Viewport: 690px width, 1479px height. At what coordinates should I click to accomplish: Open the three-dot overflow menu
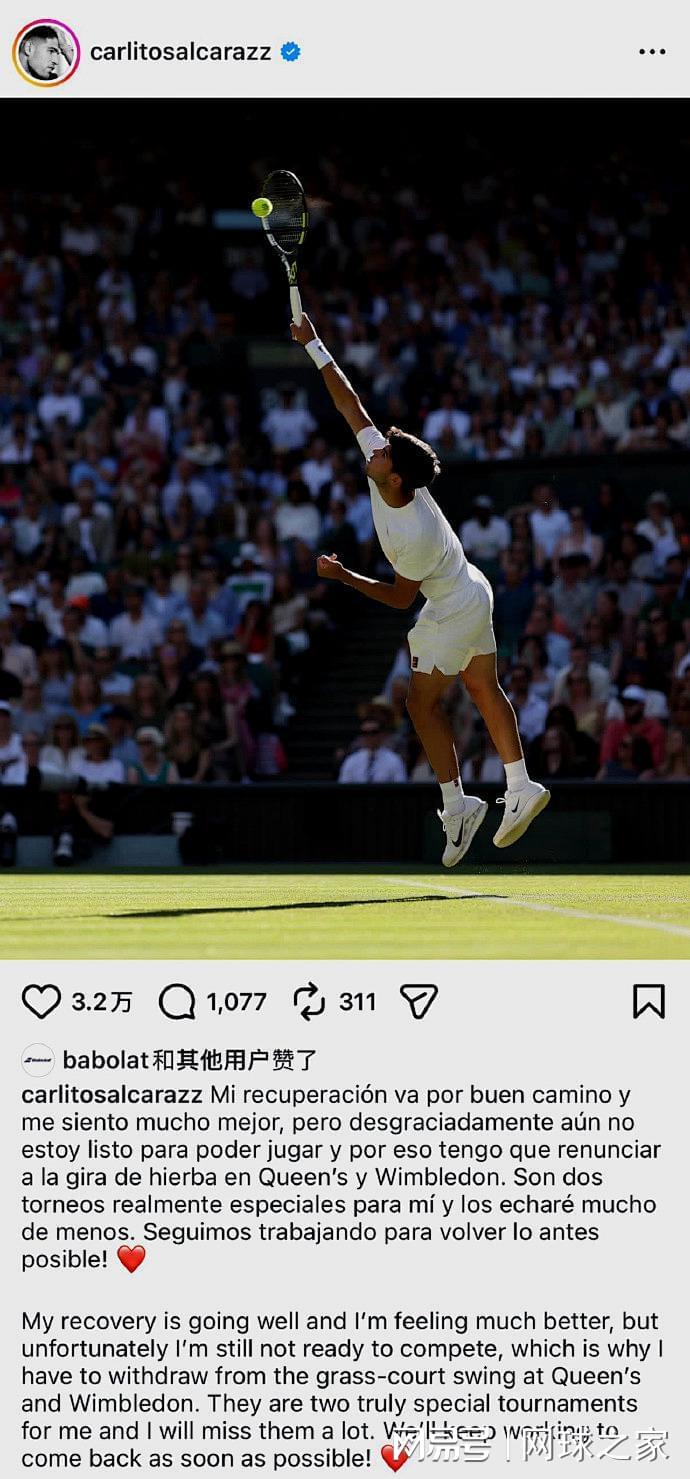(x=652, y=52)
